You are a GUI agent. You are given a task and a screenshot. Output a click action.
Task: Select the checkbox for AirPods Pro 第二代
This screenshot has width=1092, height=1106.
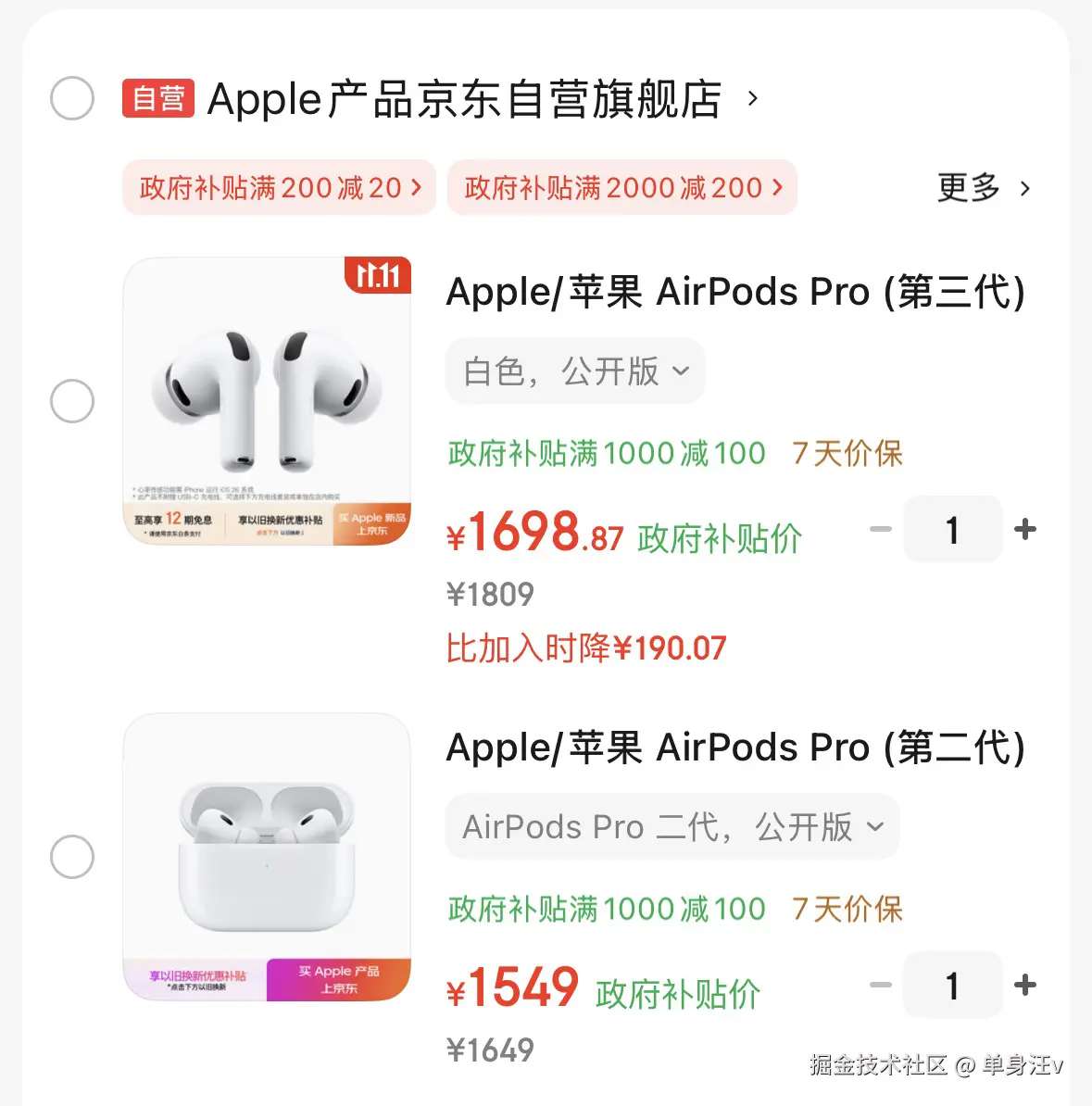coord(71,857)
